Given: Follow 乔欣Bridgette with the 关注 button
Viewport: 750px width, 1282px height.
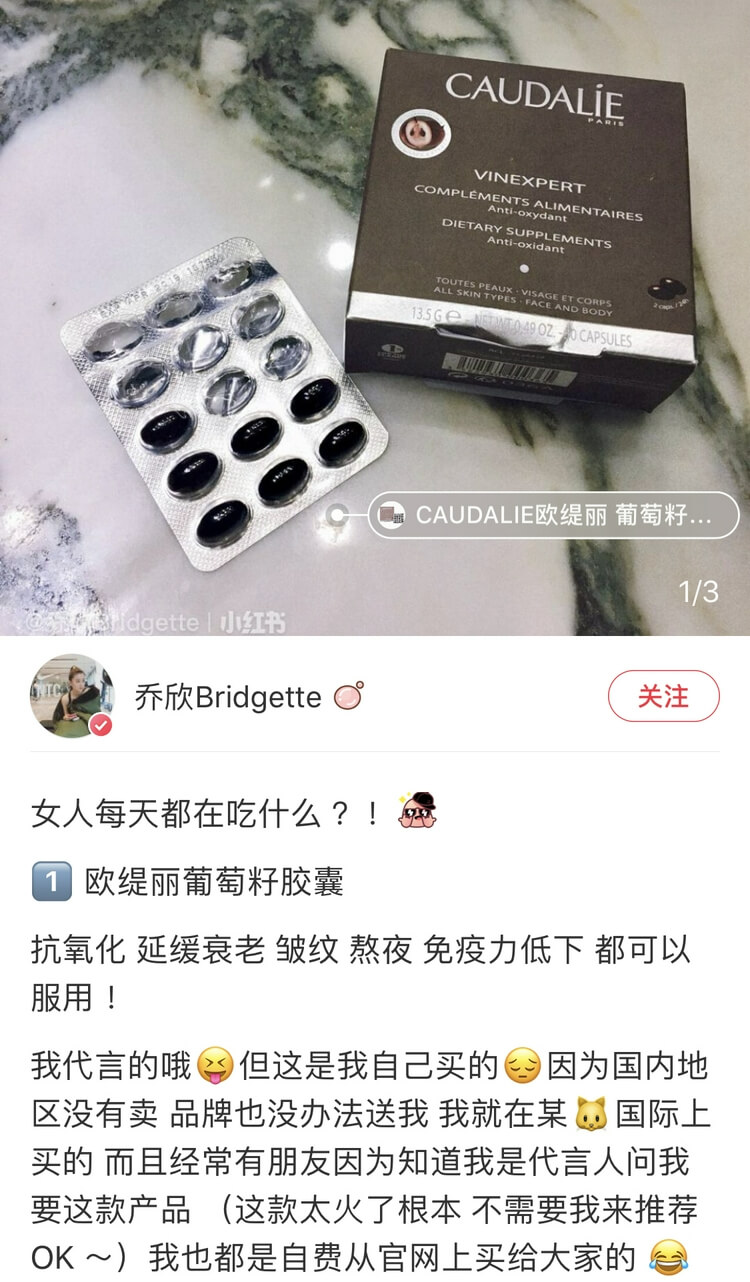Looking at the screenshot, I should [663, 696].
